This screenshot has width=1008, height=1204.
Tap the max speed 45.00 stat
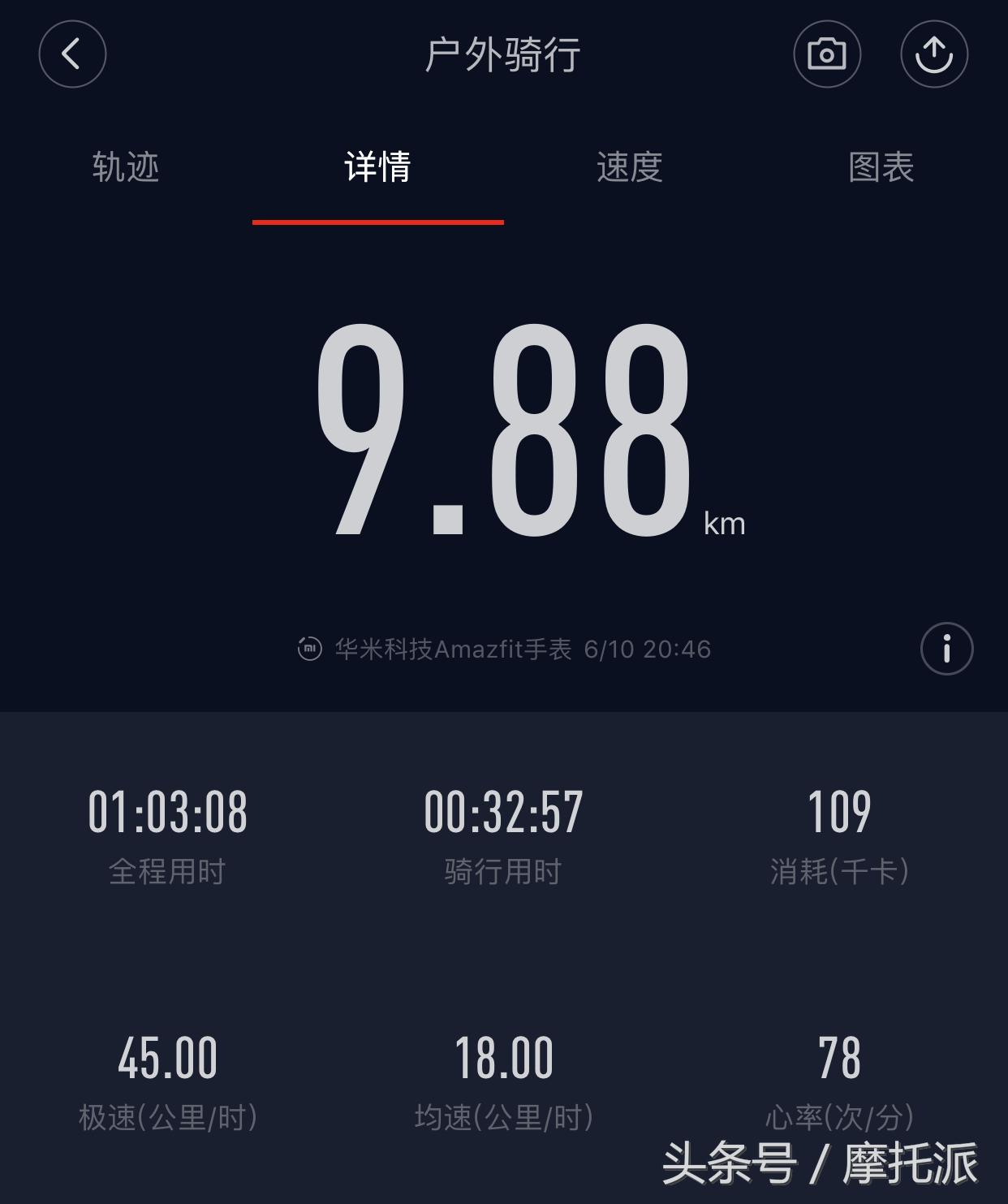167,1058
